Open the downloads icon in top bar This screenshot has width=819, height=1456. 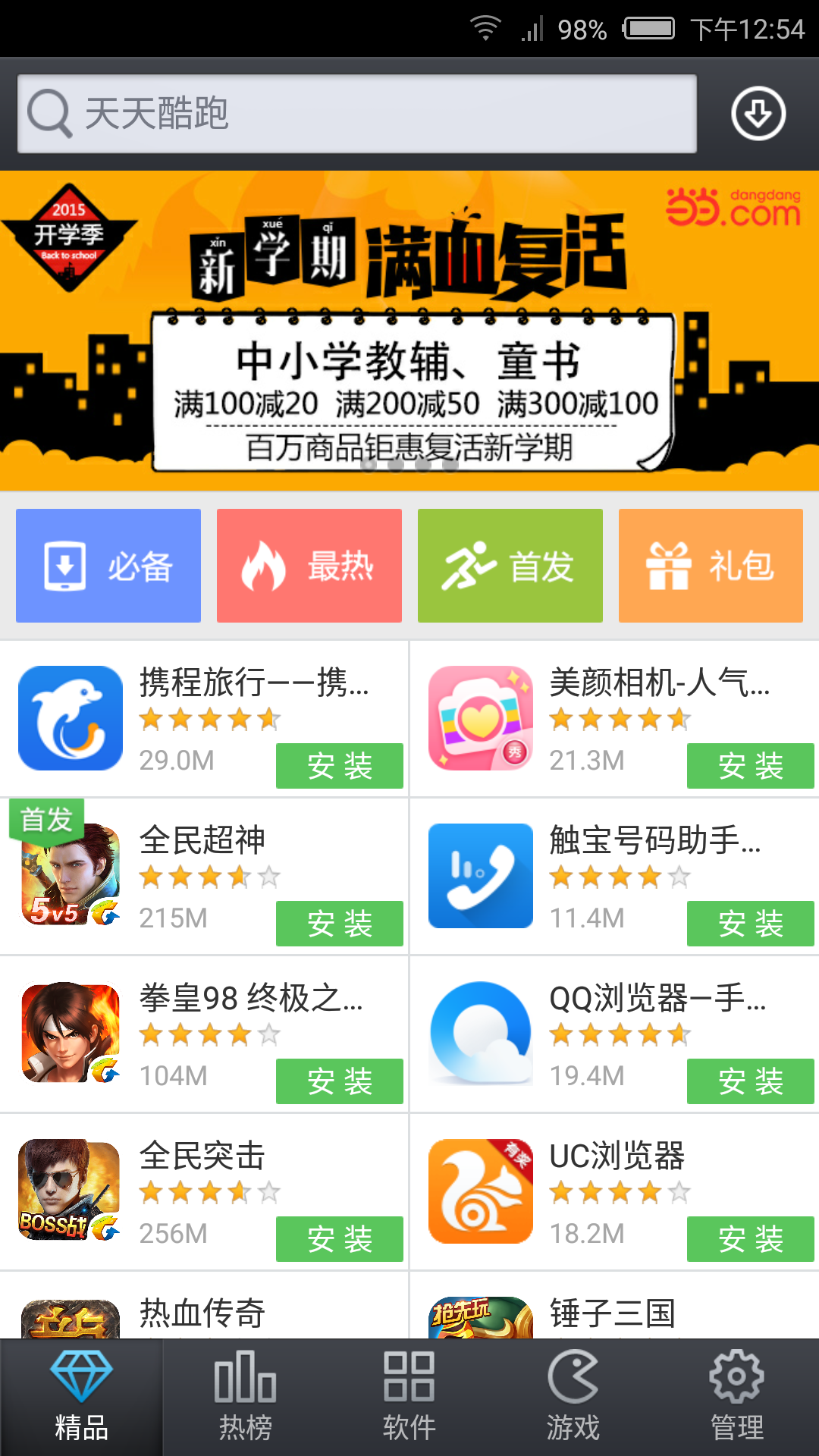pos(758,114)
